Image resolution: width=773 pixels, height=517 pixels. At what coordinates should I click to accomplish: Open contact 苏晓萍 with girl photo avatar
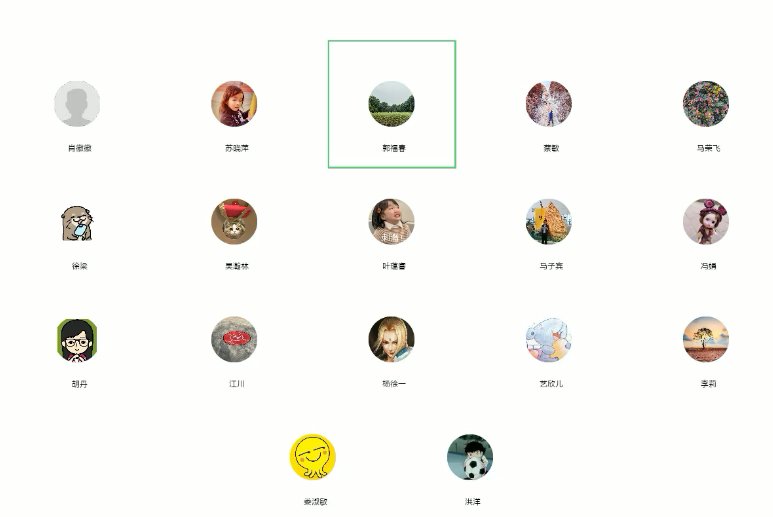[x=234, y=104]
